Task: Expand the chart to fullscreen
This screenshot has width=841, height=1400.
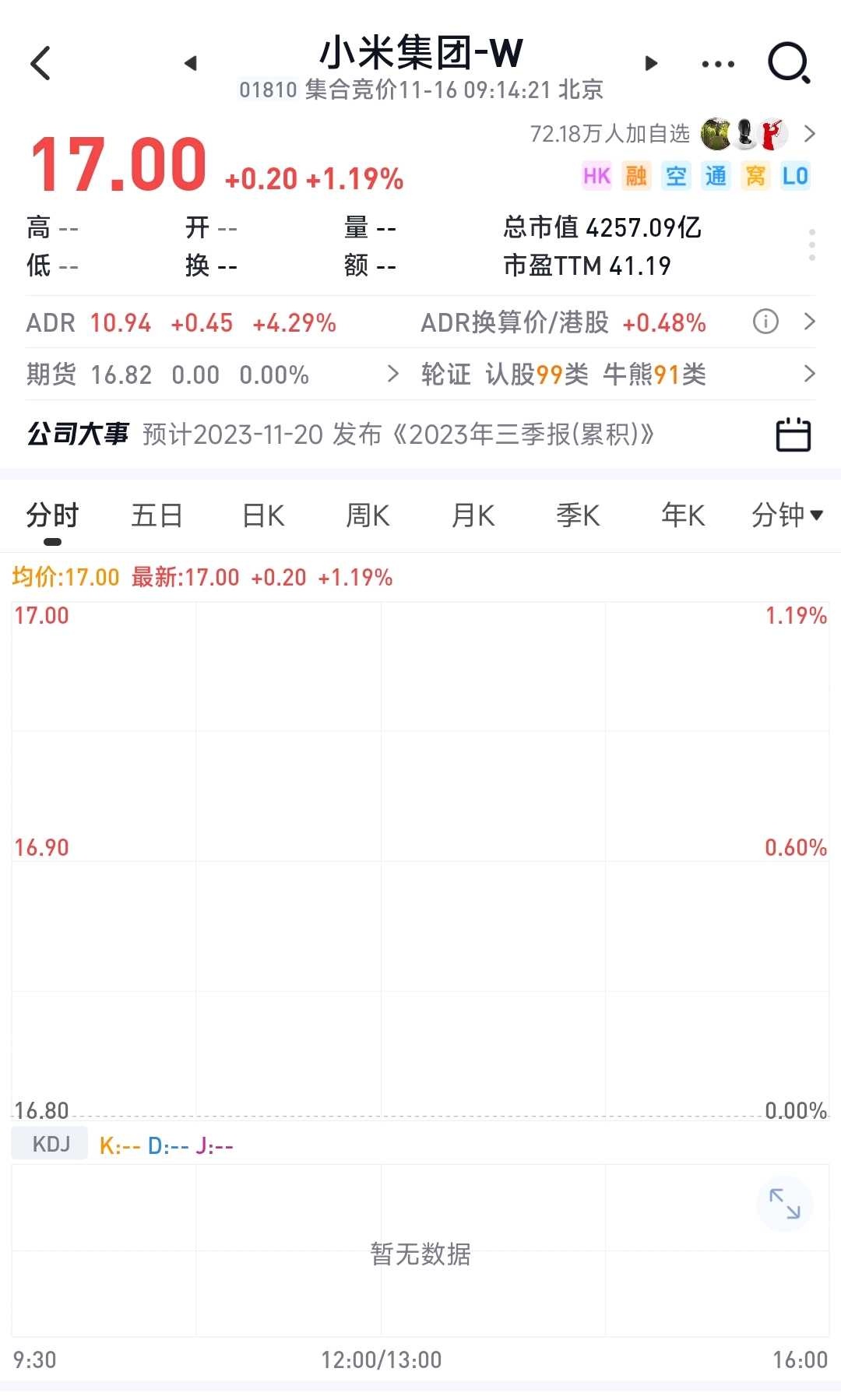Action: [784, 1203]
